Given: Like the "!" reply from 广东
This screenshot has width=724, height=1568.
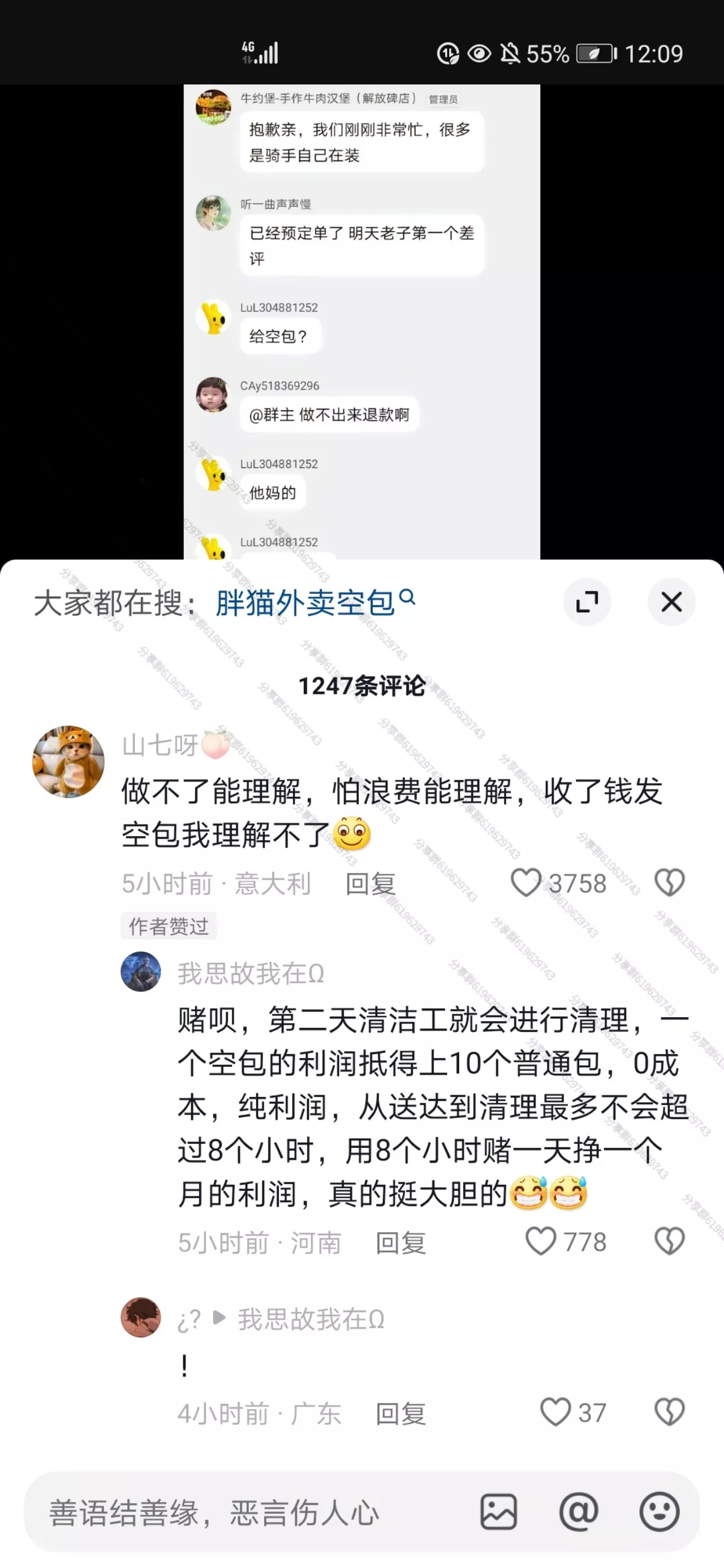Looking at the screenshot, I should point(555,1413).
